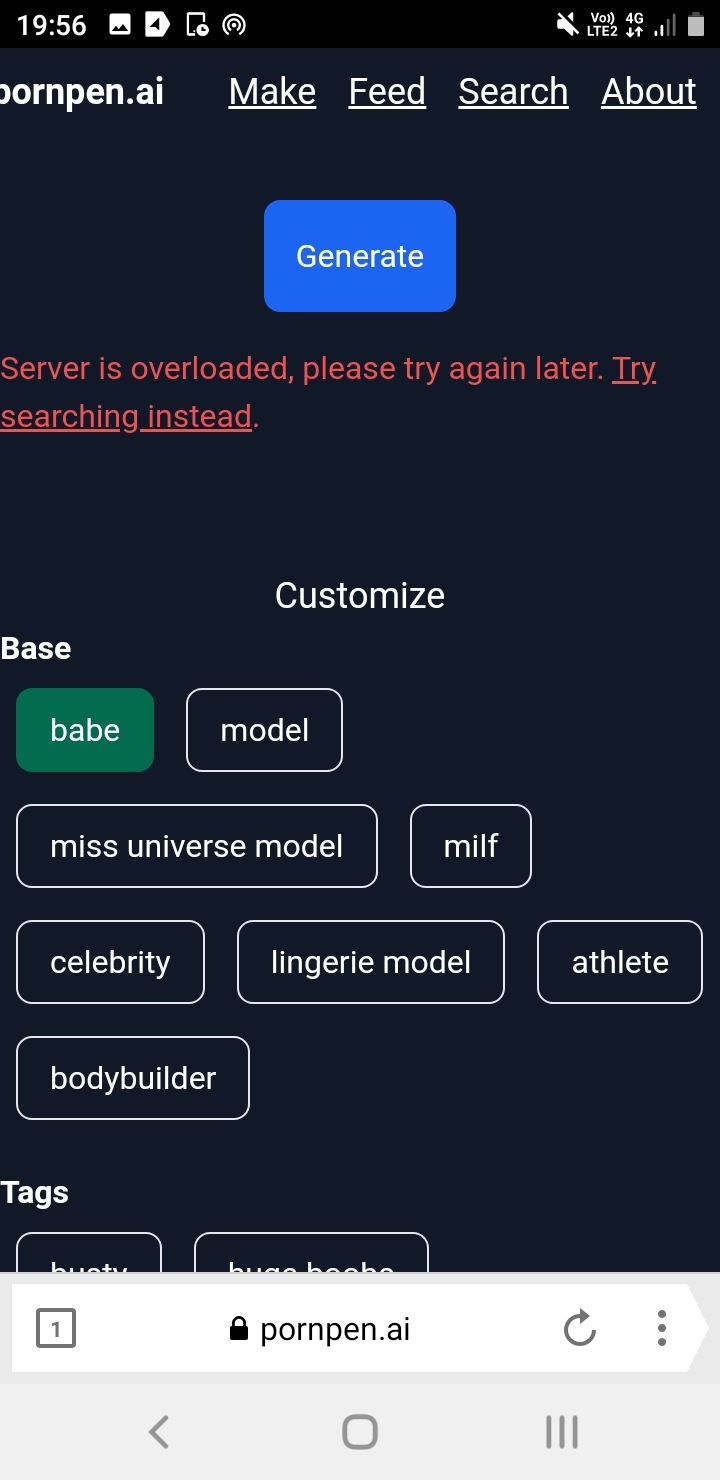Open the Make page link
The height and width of the screenshot is (1480, 720).
click(x=272, y=92)
